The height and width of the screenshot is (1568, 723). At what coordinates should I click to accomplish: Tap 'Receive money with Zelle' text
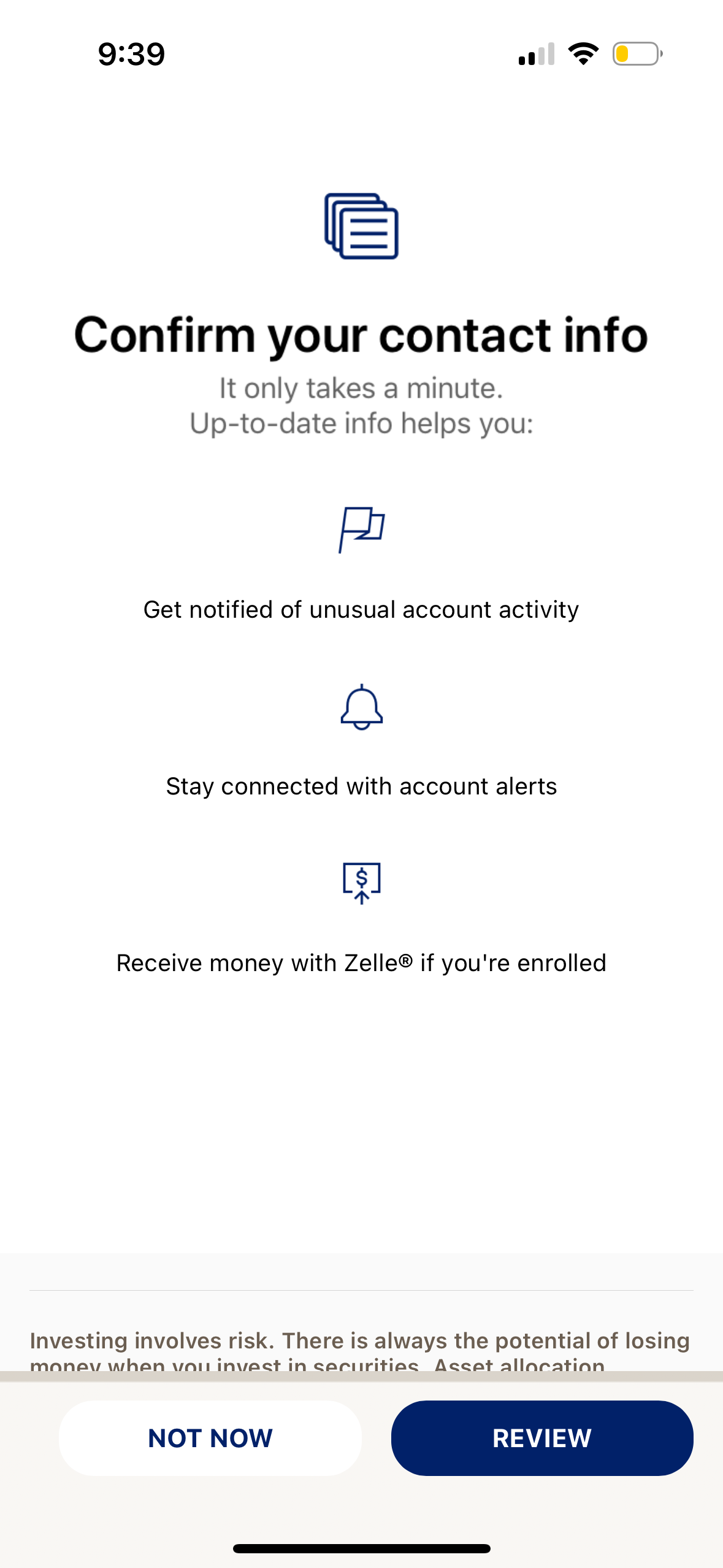361,963
